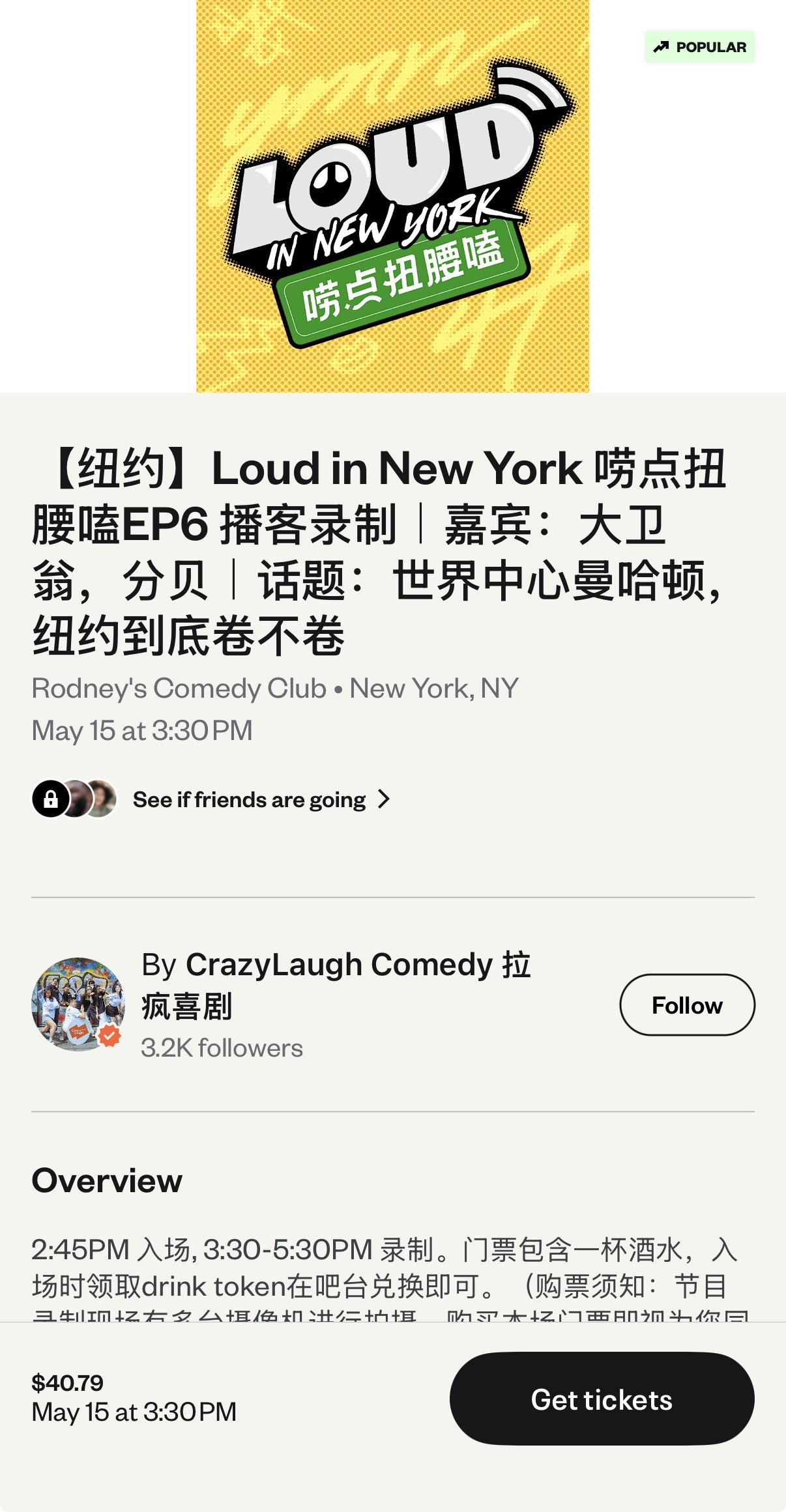The width and height of the screenshot is (786, 1512).
Task: Follow CrazyLaugh Comedy organizer
Action: [687, 1005]
